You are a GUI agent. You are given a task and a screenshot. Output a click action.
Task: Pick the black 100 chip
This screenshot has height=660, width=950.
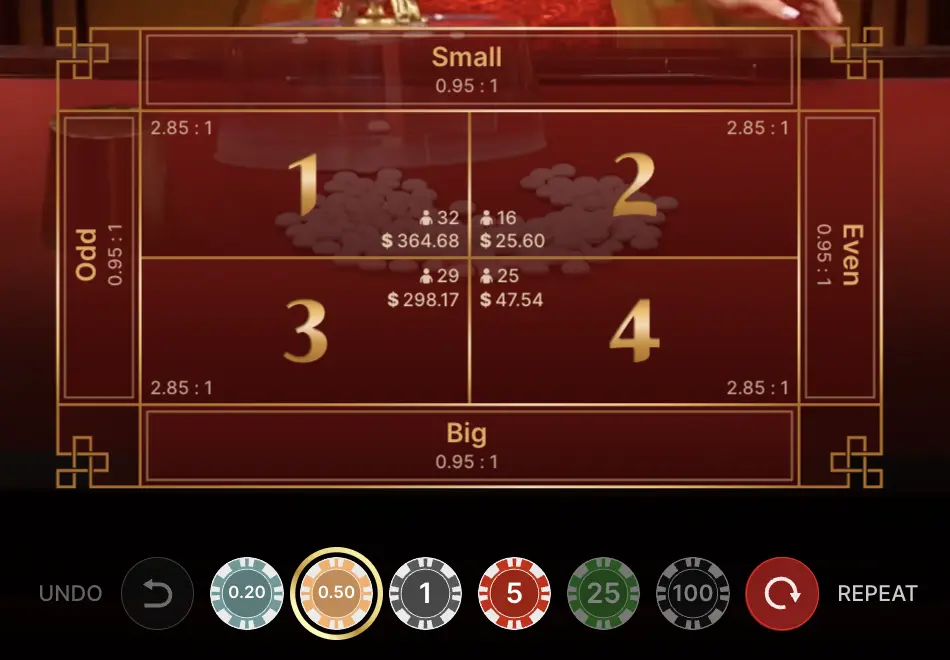692,593
